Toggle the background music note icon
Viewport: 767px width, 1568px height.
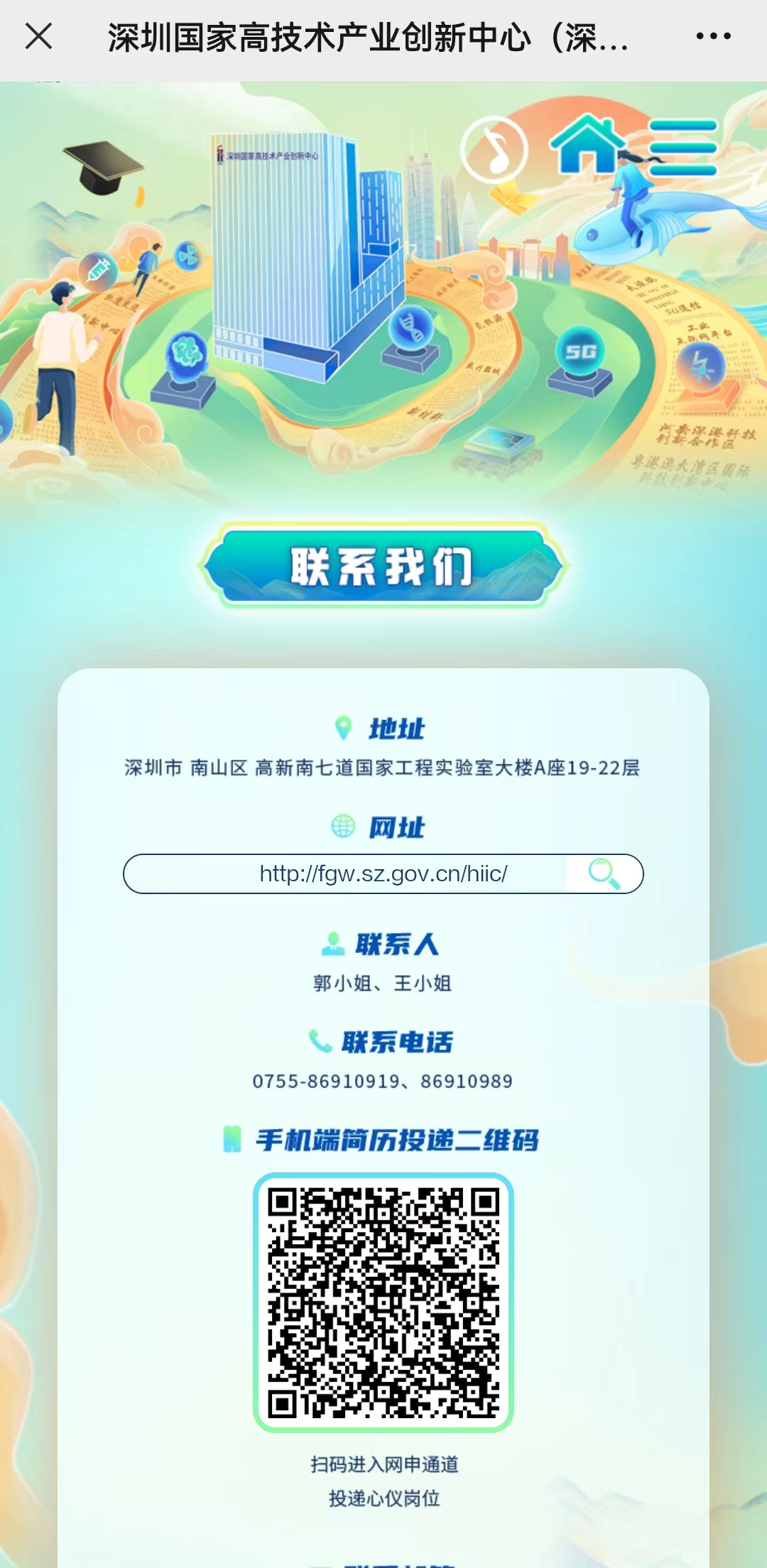pyautogui.click(x=494, y=150)
